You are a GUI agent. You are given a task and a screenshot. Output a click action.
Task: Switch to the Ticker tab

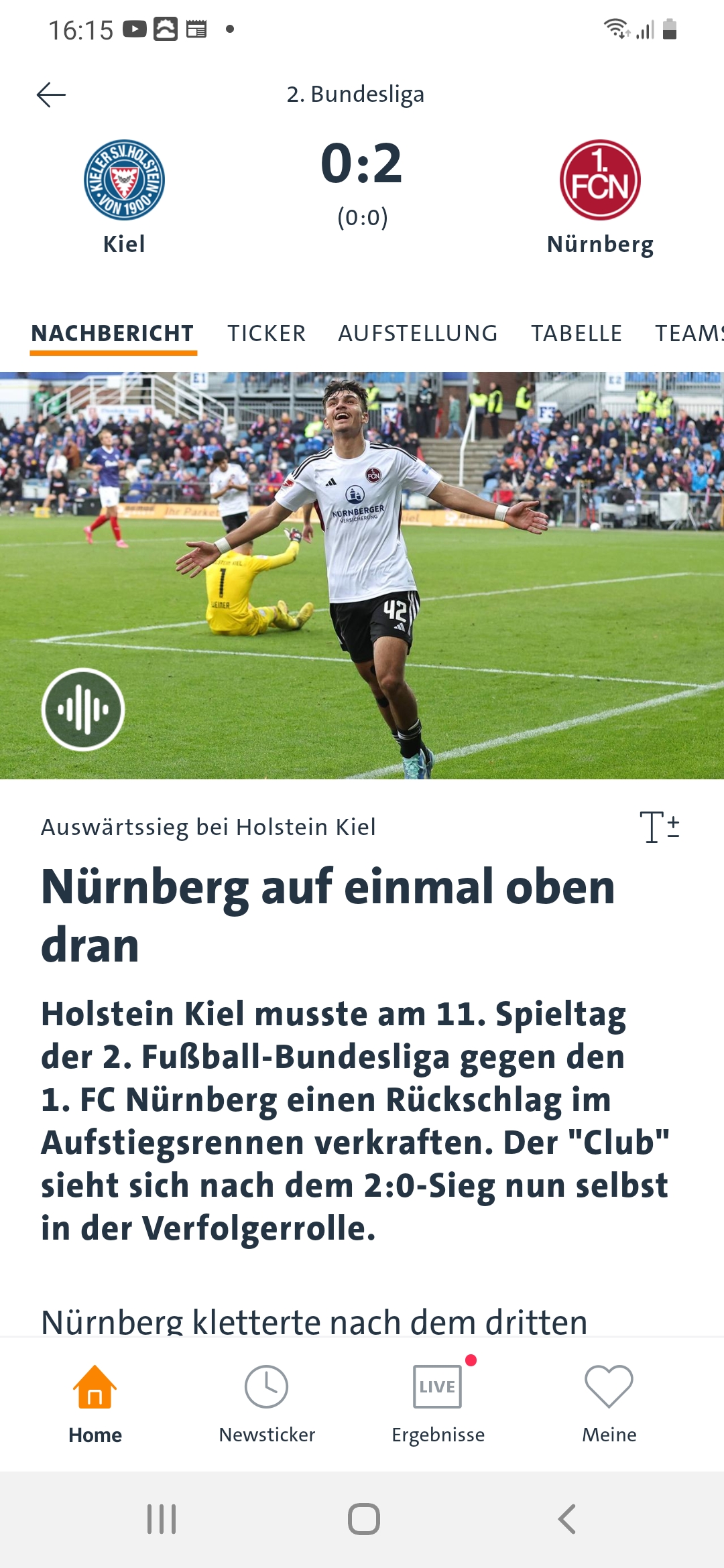[x=266, y=333]
